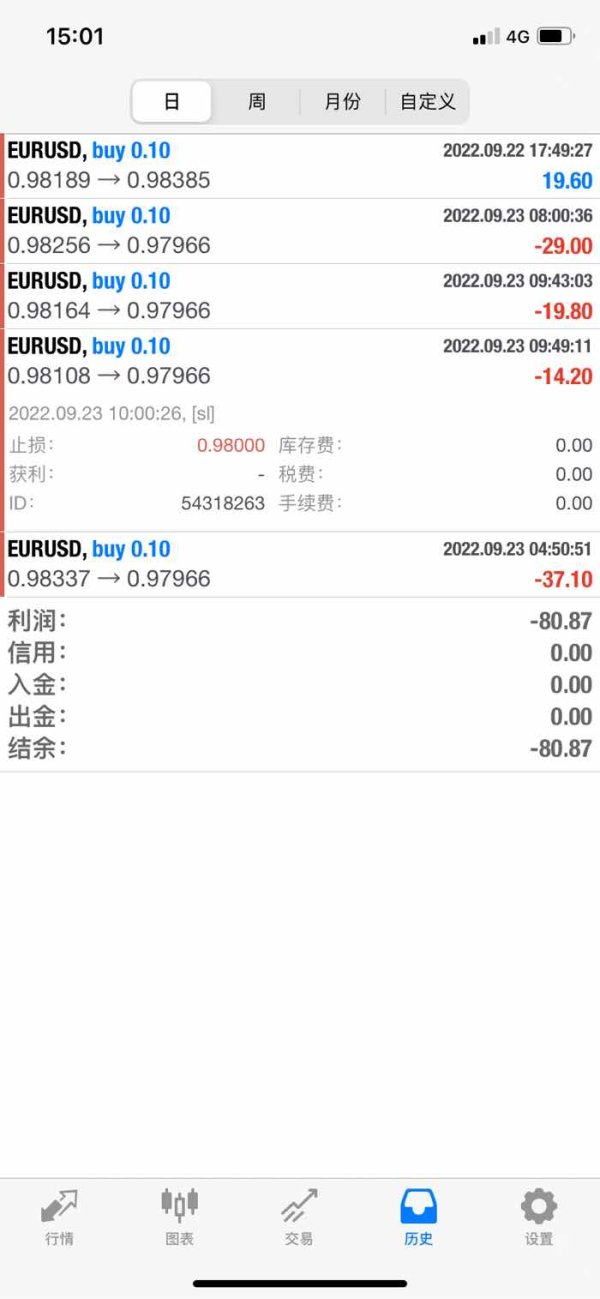
Task: Open the 历史 history tab
Action: click(x=419, y=1217)
